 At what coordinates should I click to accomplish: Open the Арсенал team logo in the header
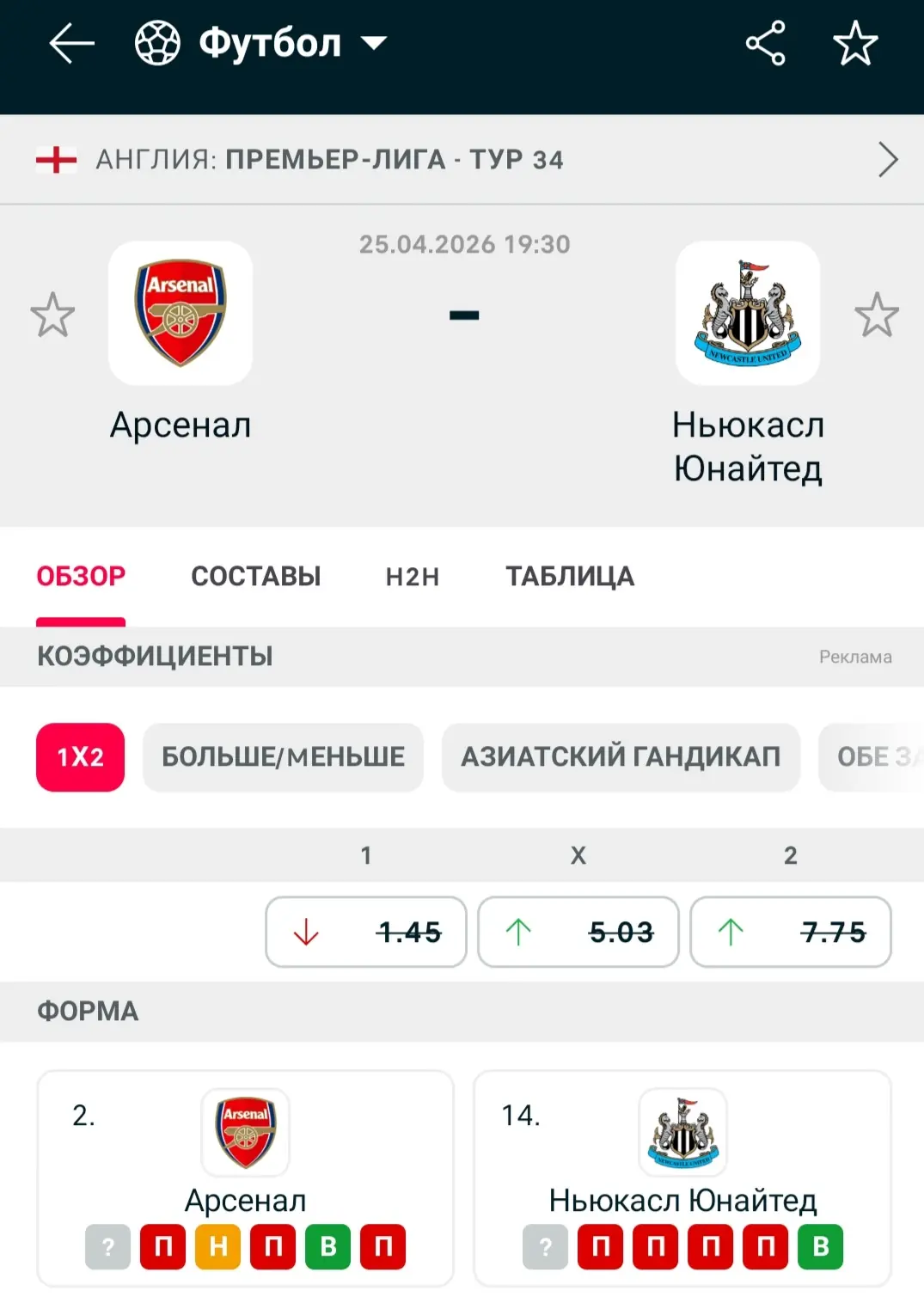[x=181, y=313]
